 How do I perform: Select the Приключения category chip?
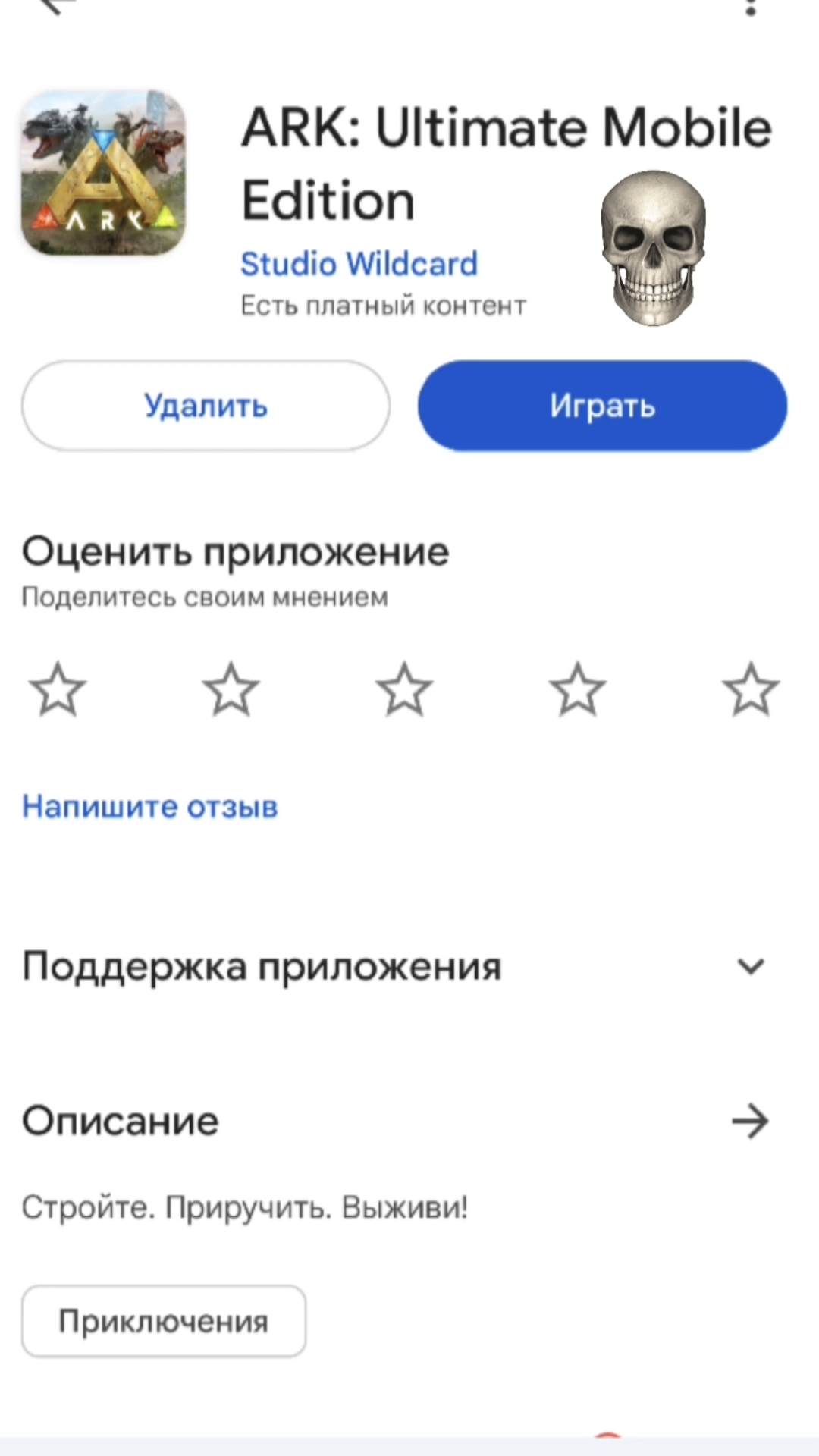(x=164, y=1322)
